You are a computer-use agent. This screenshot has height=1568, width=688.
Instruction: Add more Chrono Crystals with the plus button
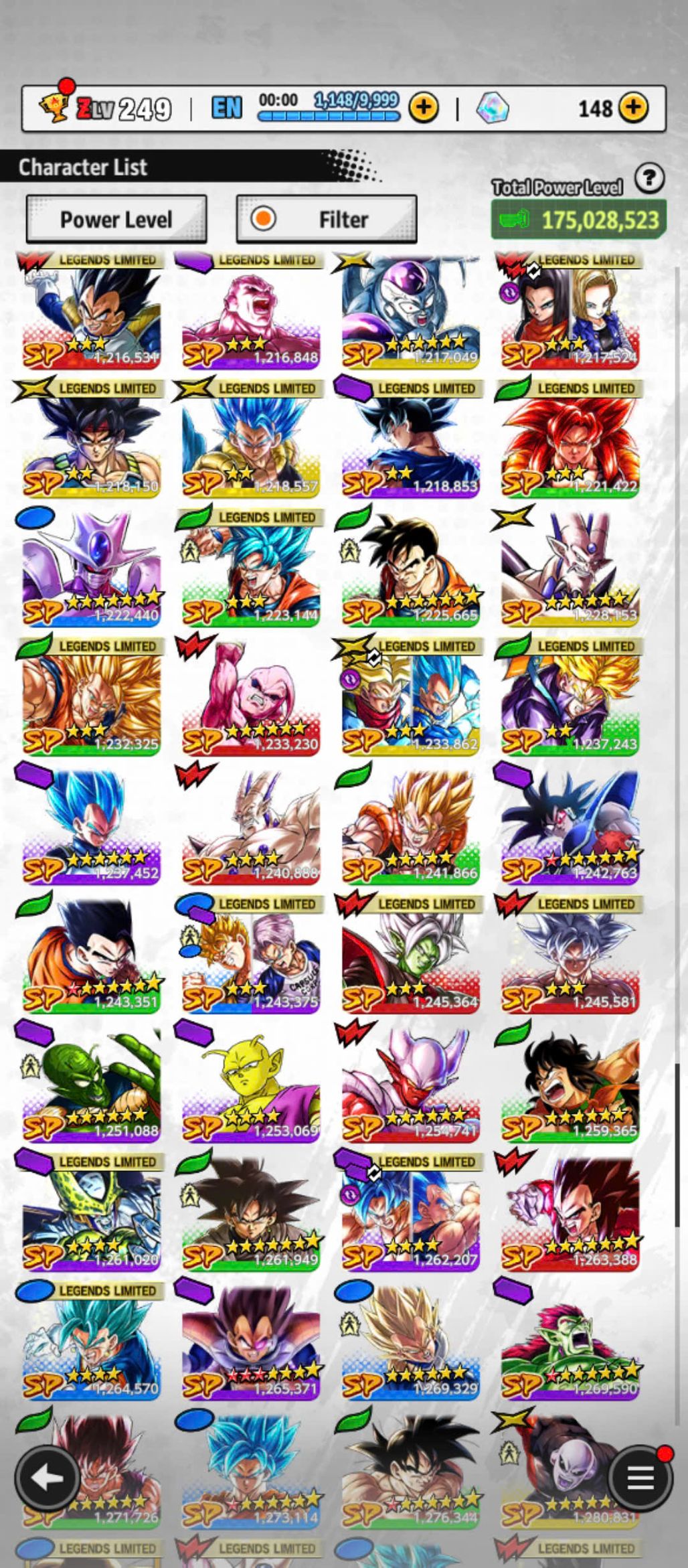pyautogui.click(x=633, y=108)
